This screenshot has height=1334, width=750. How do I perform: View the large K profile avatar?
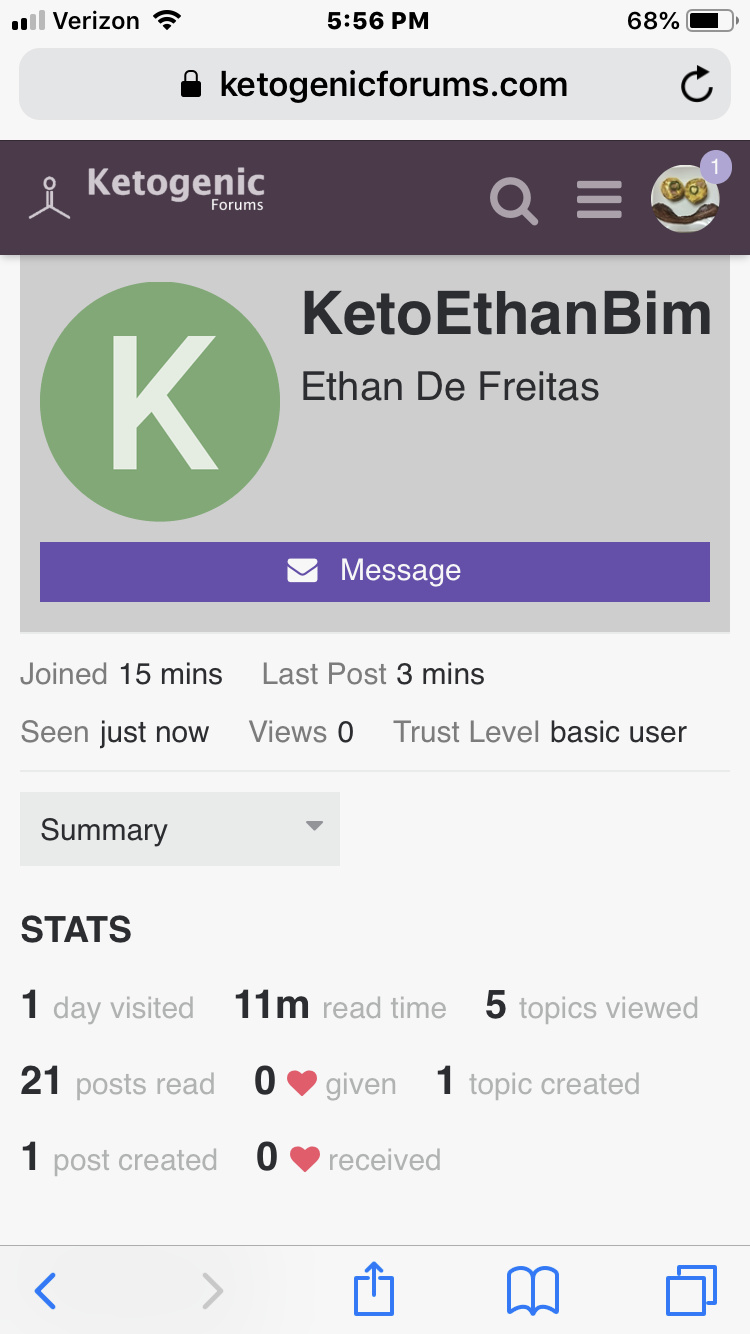coord(160,401)
